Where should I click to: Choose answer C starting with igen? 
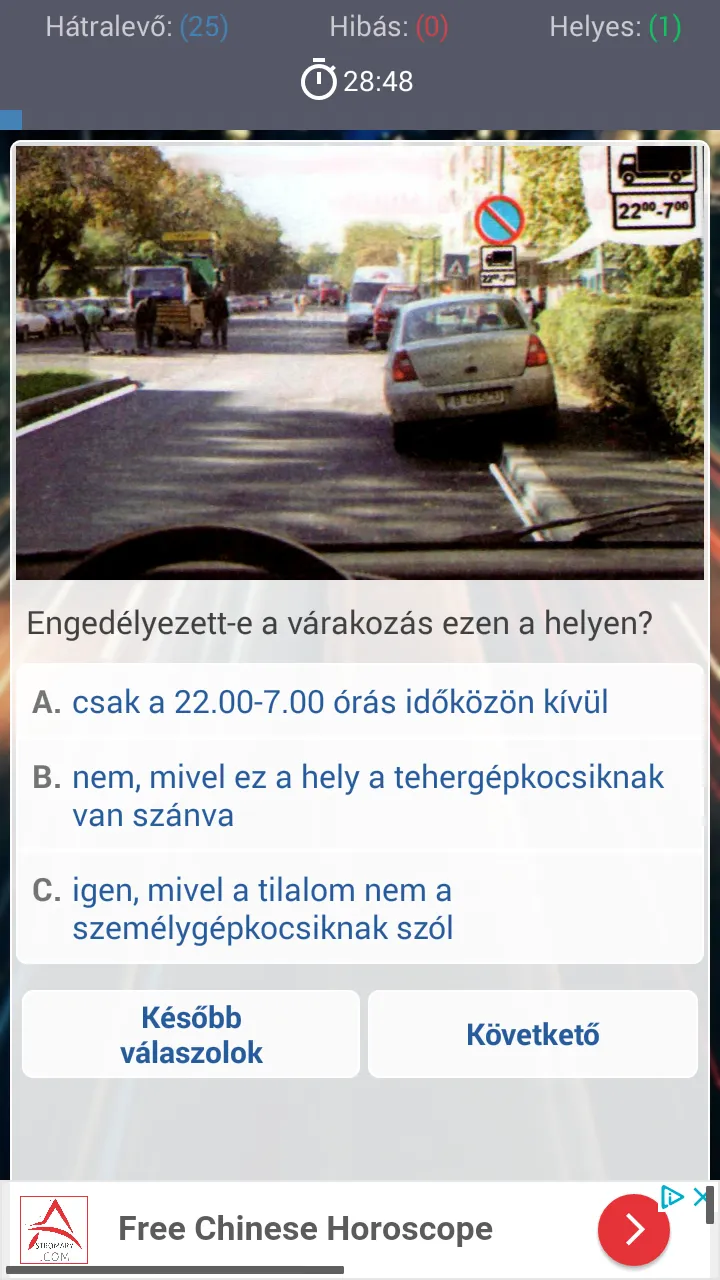pos(360,908)
